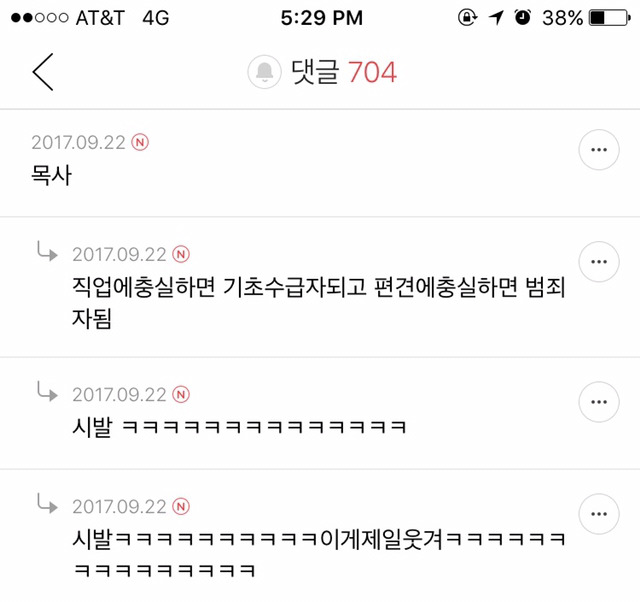Viewport: 640px width, 602px height.
Task: Open options menu for the 시발 ㅋㅋㅋ reply
Action: click(598, 401)
